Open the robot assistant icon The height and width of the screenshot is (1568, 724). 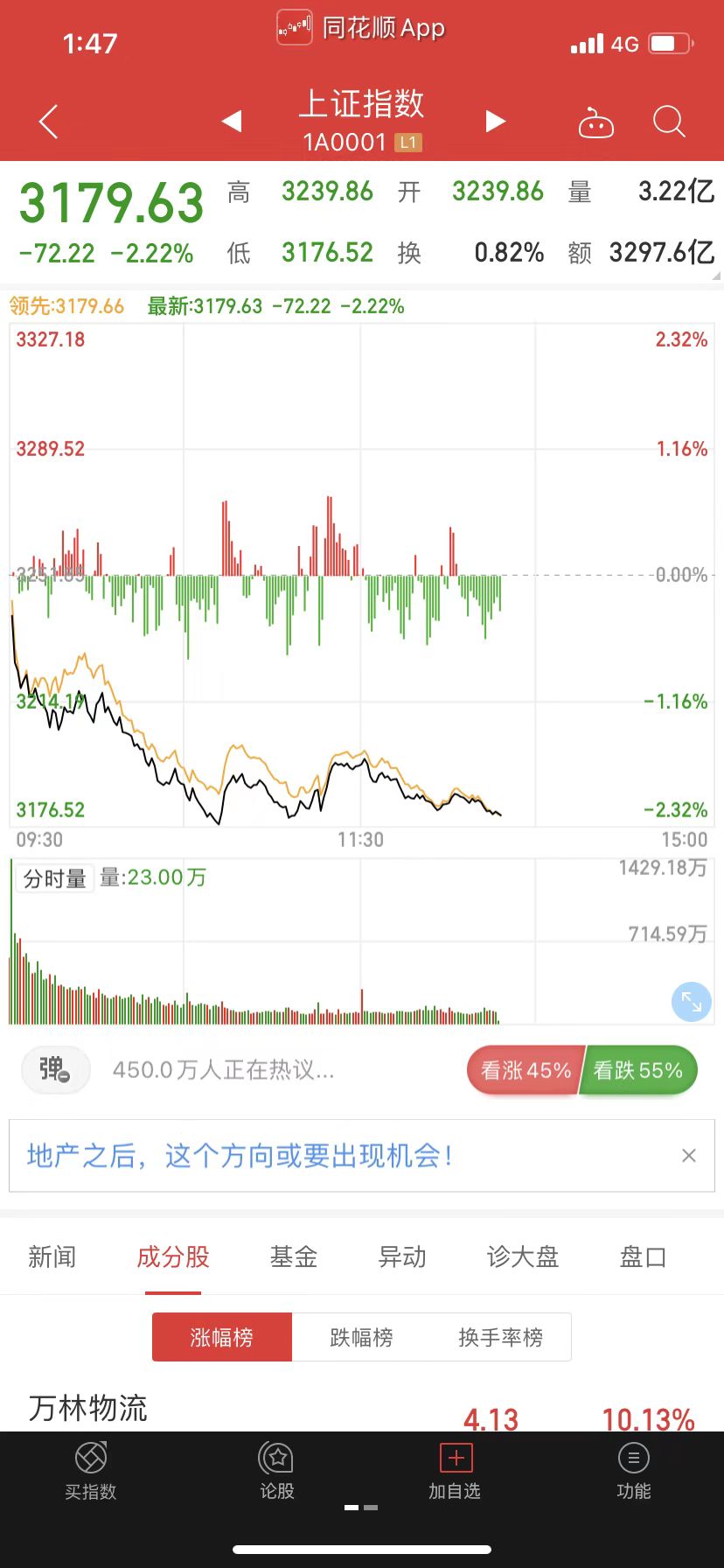coord(596,123)
